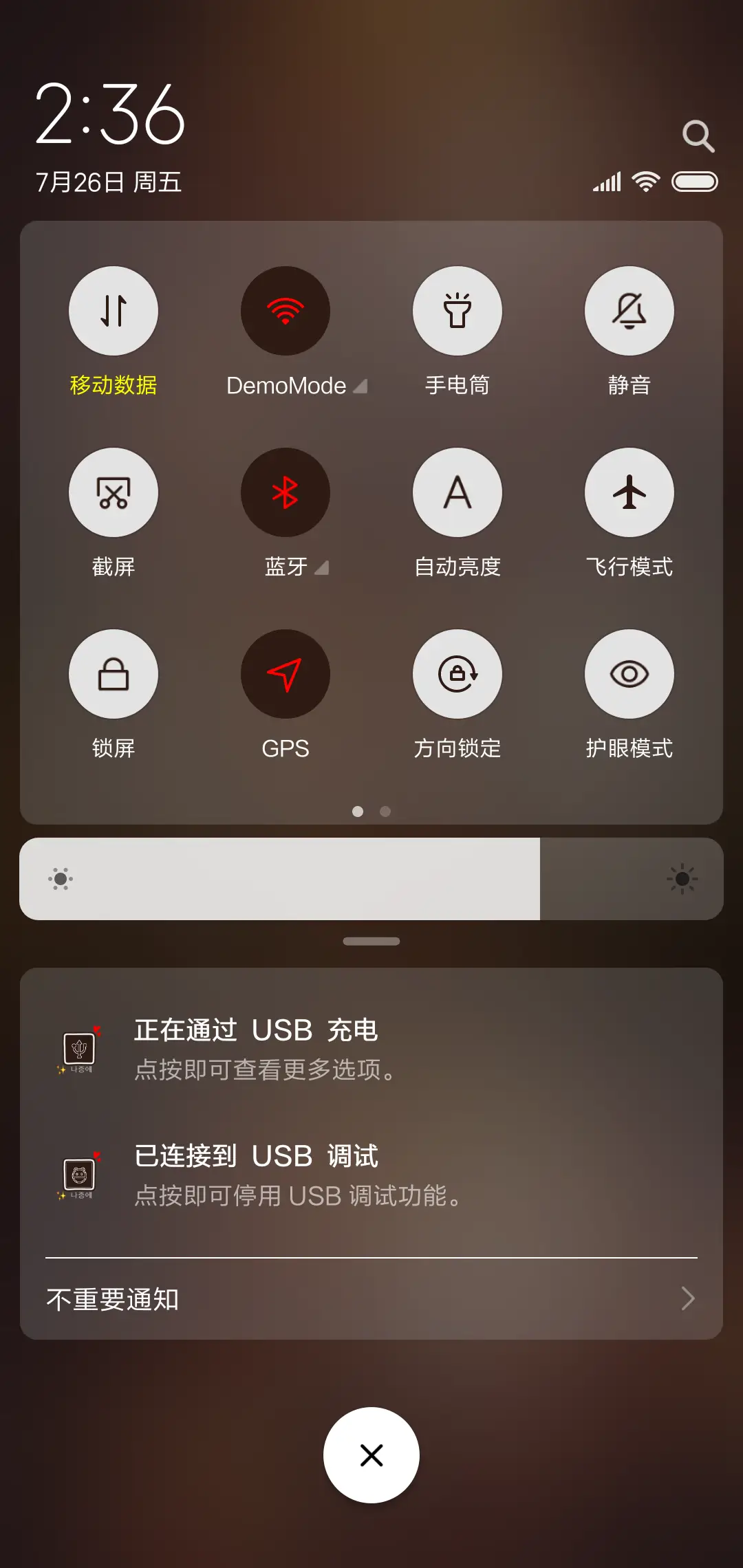Tap the orientation lock tile label 方向锁定
Viewport: 743px width, 1568px height.
(x=457, y=749)
